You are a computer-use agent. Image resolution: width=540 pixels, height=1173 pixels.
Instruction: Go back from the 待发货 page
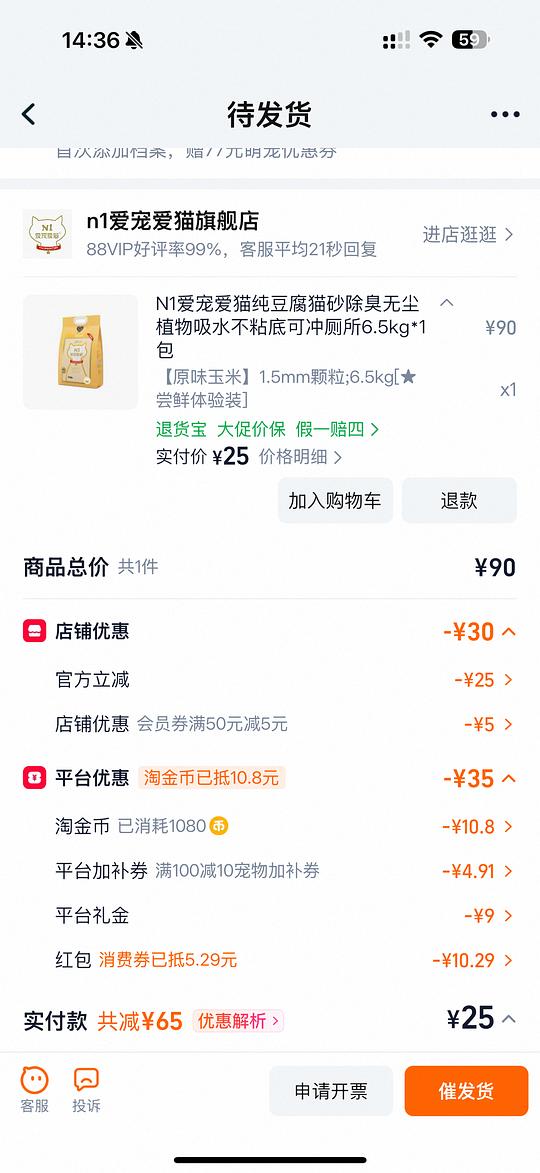[28, 114]
